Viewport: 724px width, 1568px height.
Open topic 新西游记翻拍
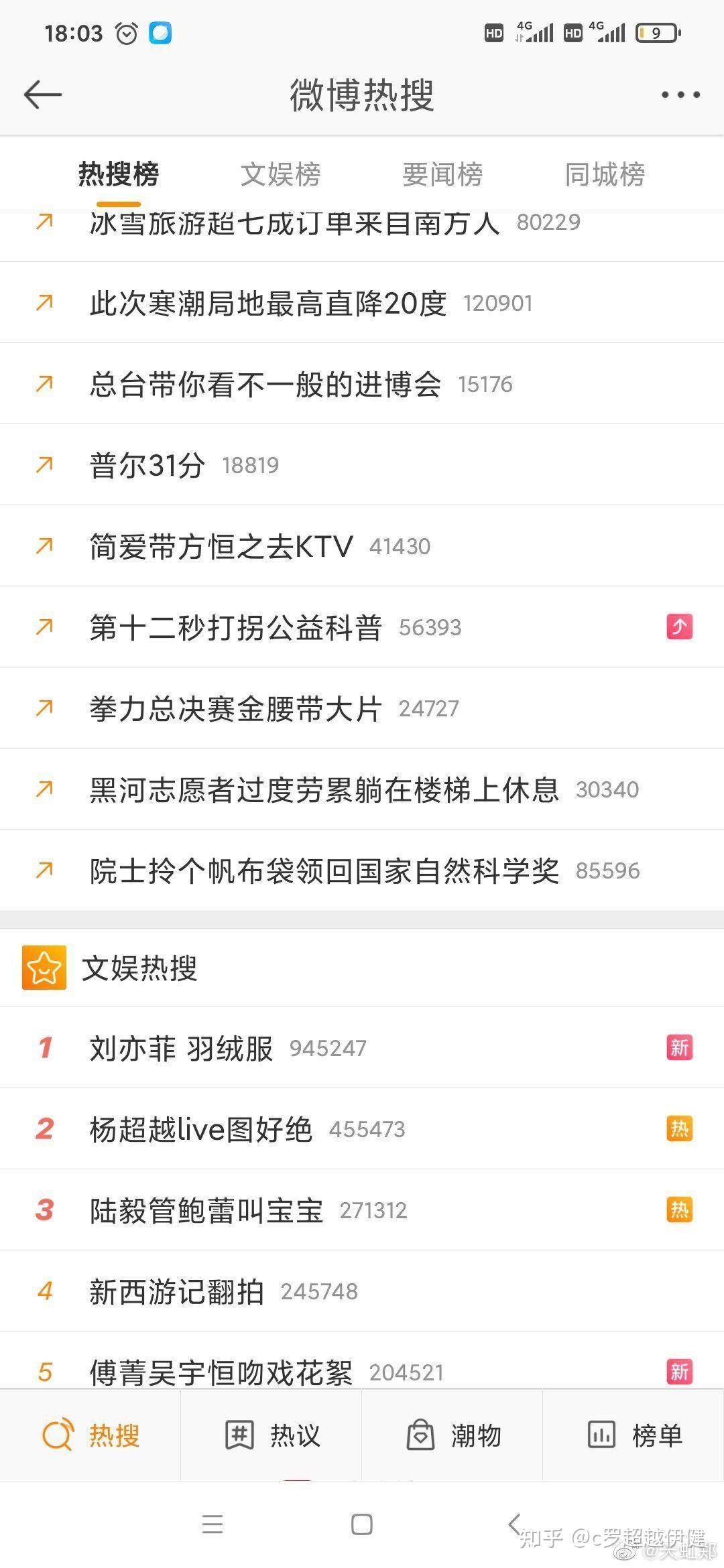177,1291
